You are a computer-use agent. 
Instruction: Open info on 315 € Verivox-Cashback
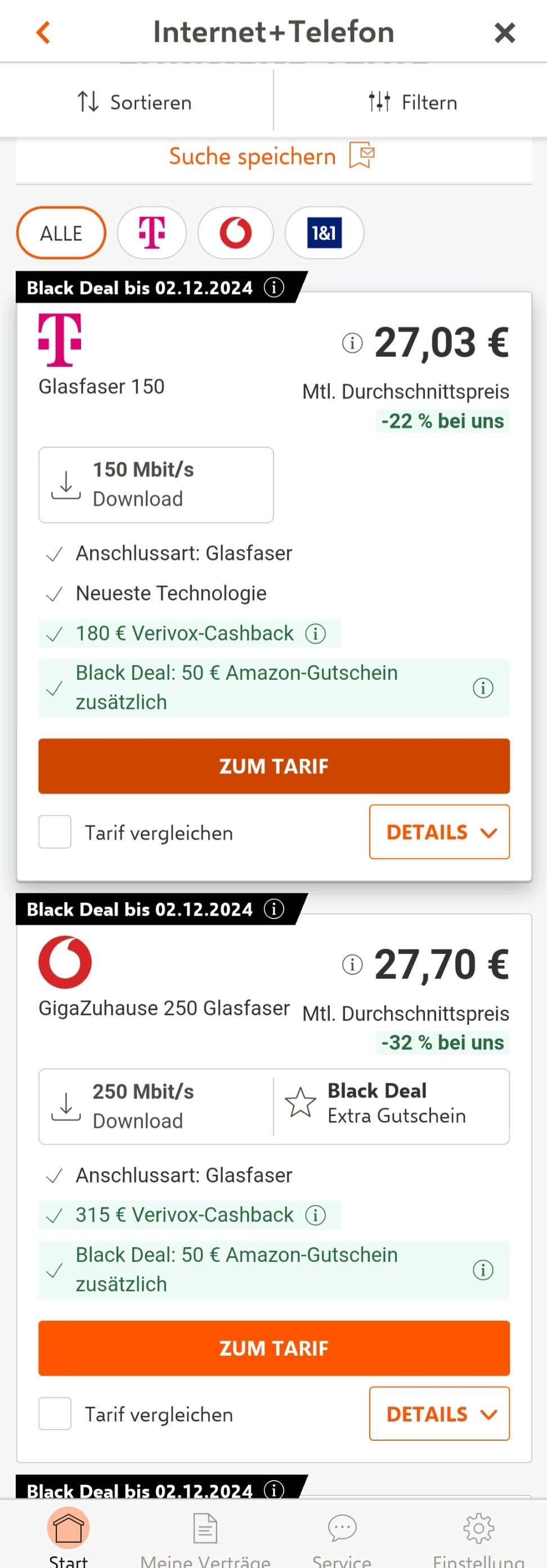pos(315,1215)
